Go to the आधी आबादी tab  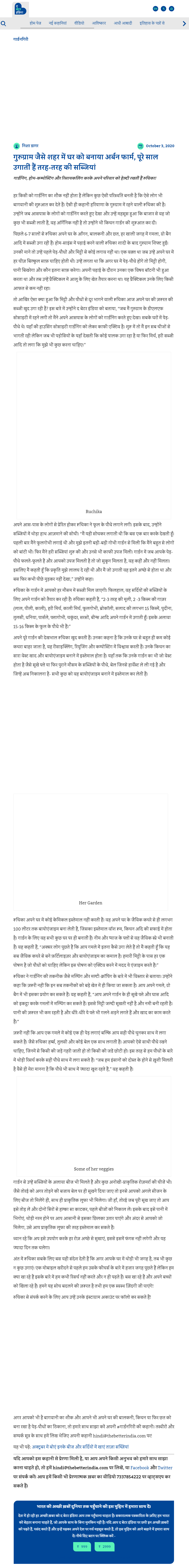coord(123,23)
